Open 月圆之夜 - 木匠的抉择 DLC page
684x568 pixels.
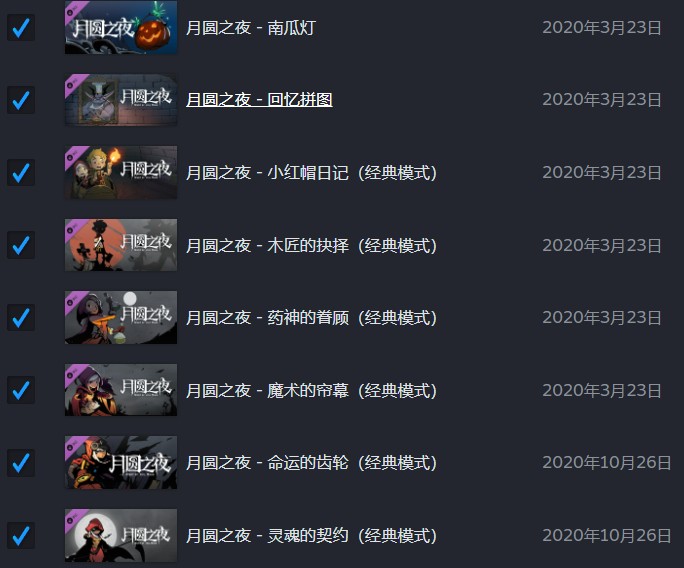[x=311, y=245]
